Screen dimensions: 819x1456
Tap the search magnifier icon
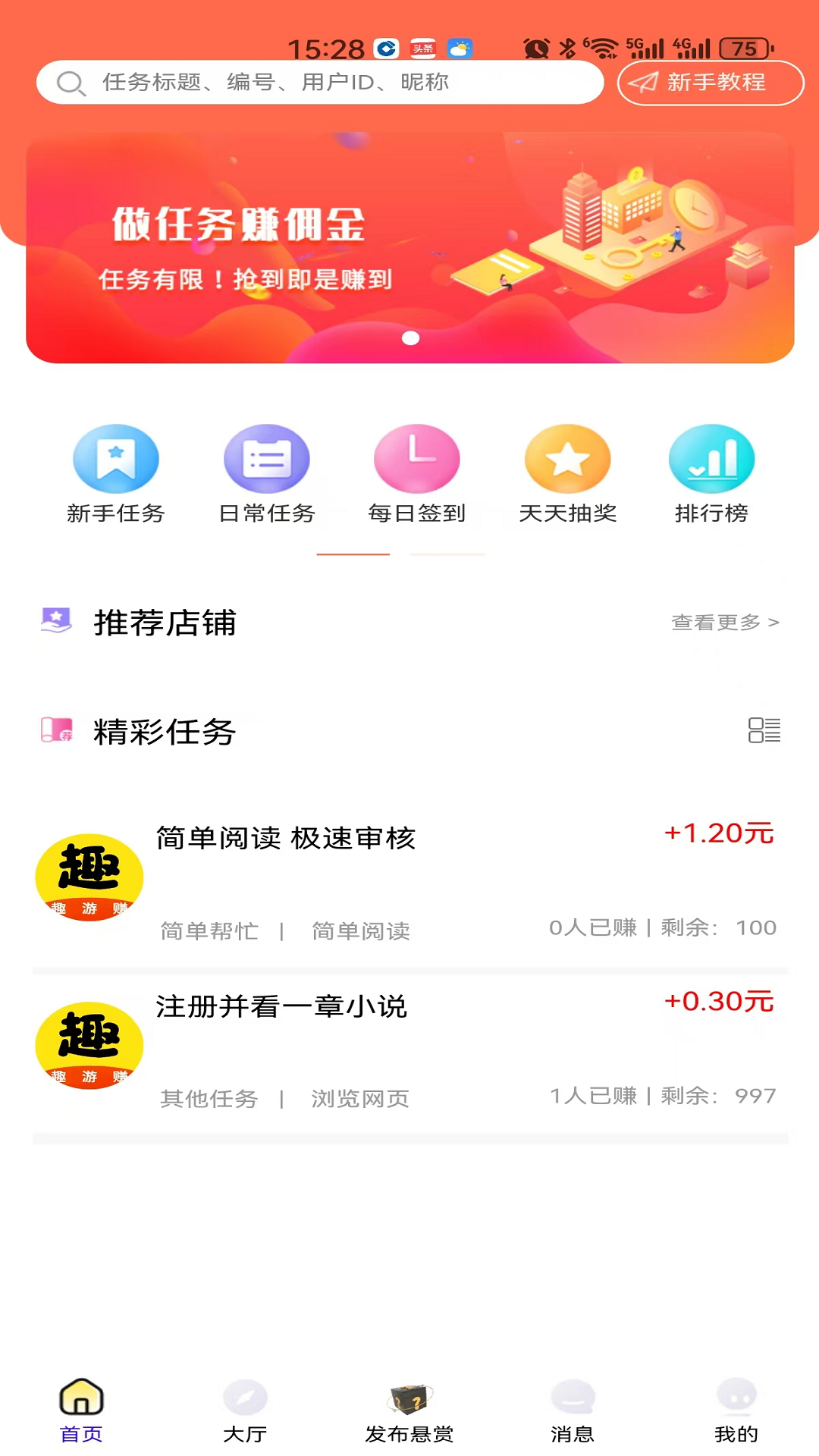71,83
